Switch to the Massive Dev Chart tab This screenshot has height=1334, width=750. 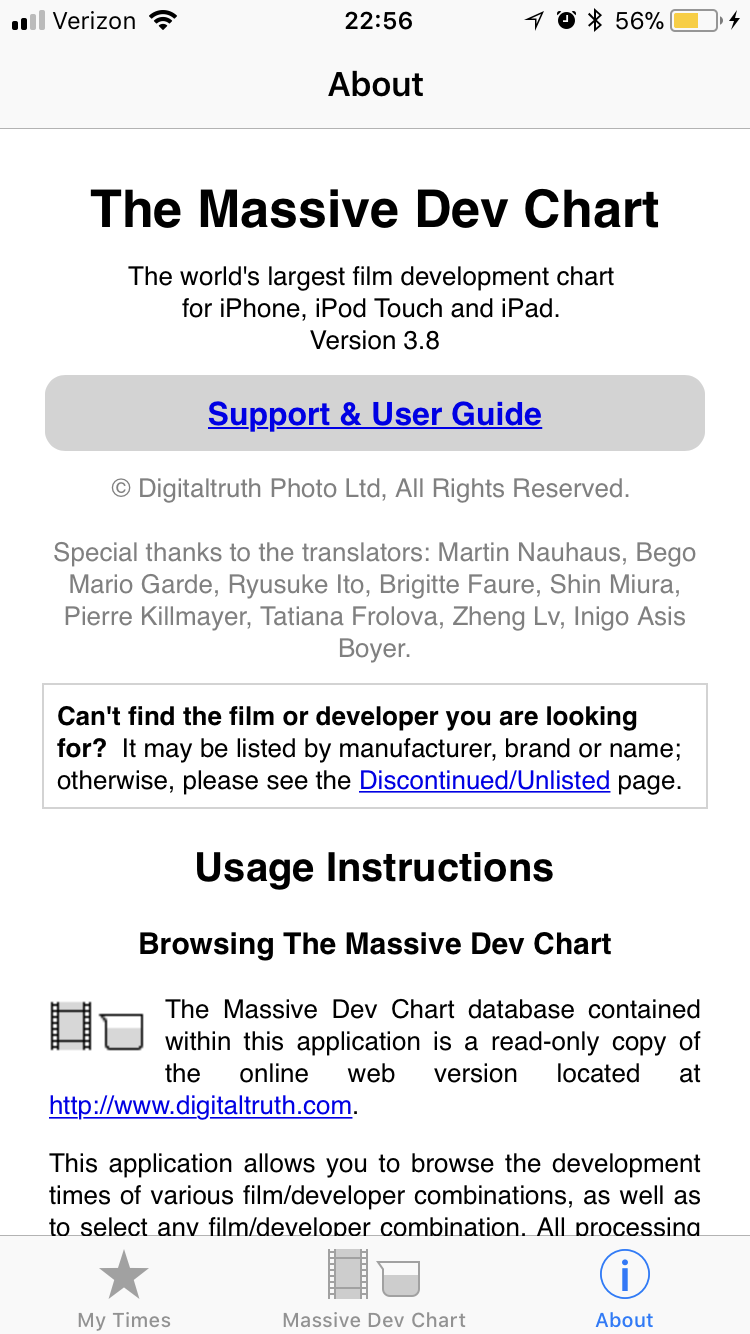(x=374, y=1290)
